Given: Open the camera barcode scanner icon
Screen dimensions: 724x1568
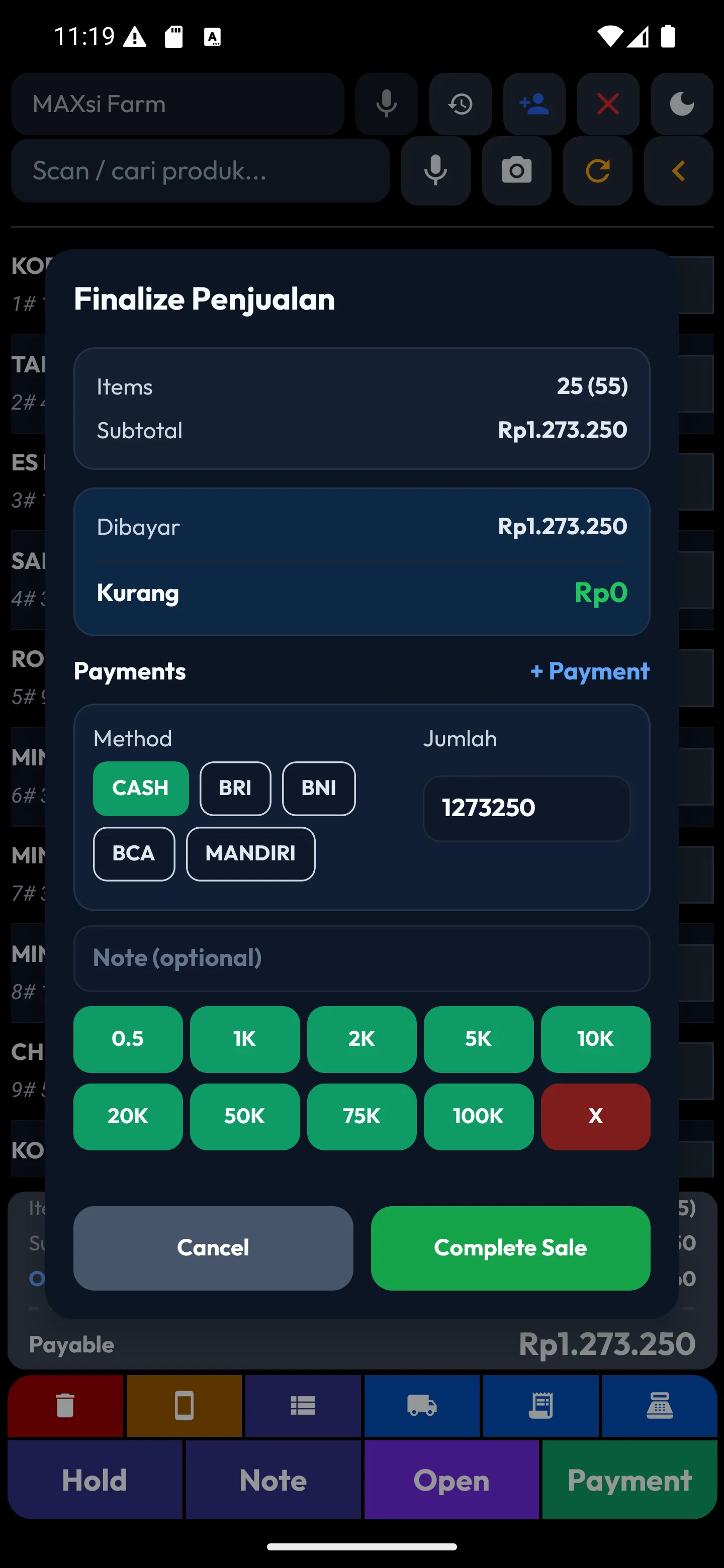Looking at the screenshot, I should coord(516,171).
